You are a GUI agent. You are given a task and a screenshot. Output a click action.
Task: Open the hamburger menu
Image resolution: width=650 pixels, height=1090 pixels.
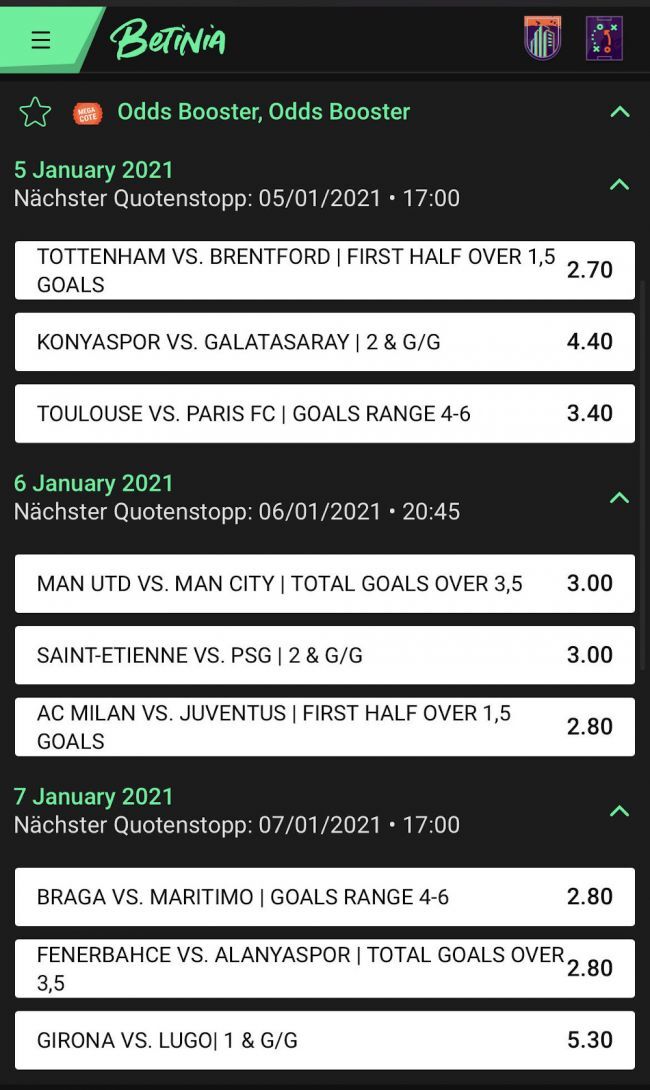[41, 39]
